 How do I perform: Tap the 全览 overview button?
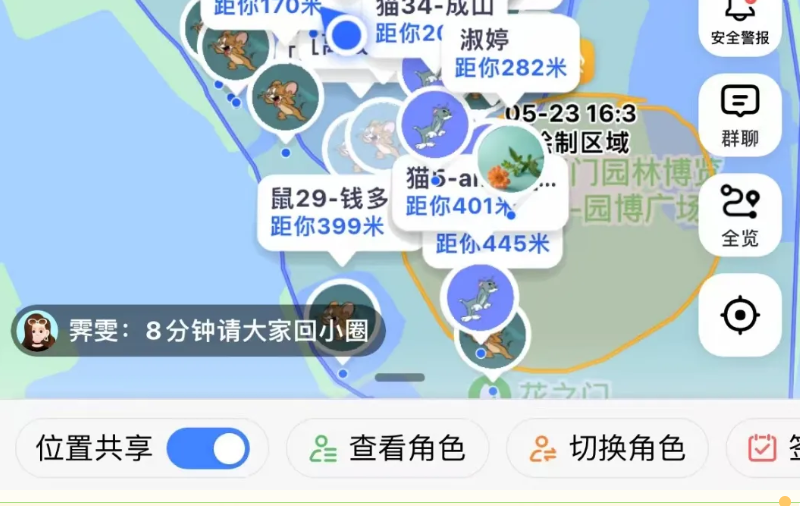coord(740,215)
